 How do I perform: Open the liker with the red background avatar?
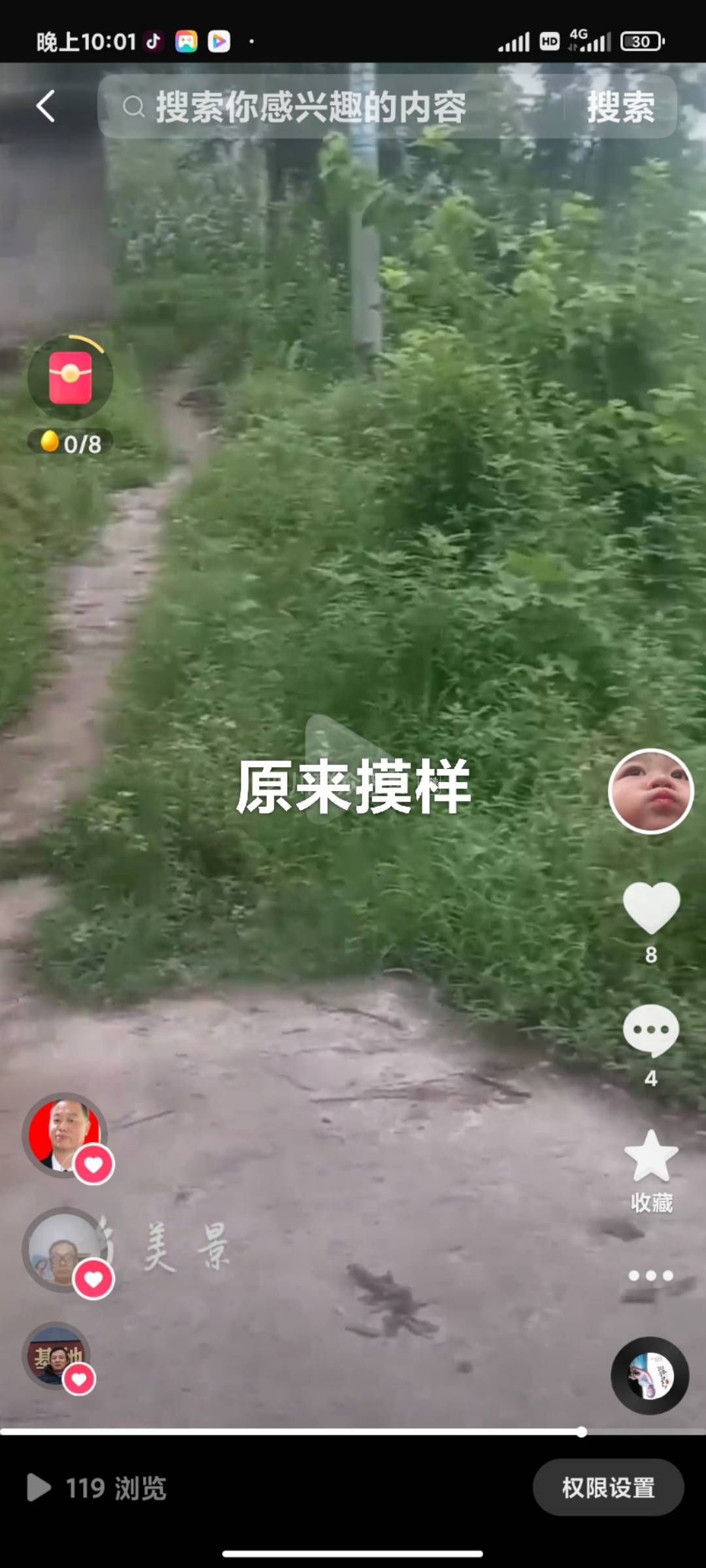pos(64,1135)
